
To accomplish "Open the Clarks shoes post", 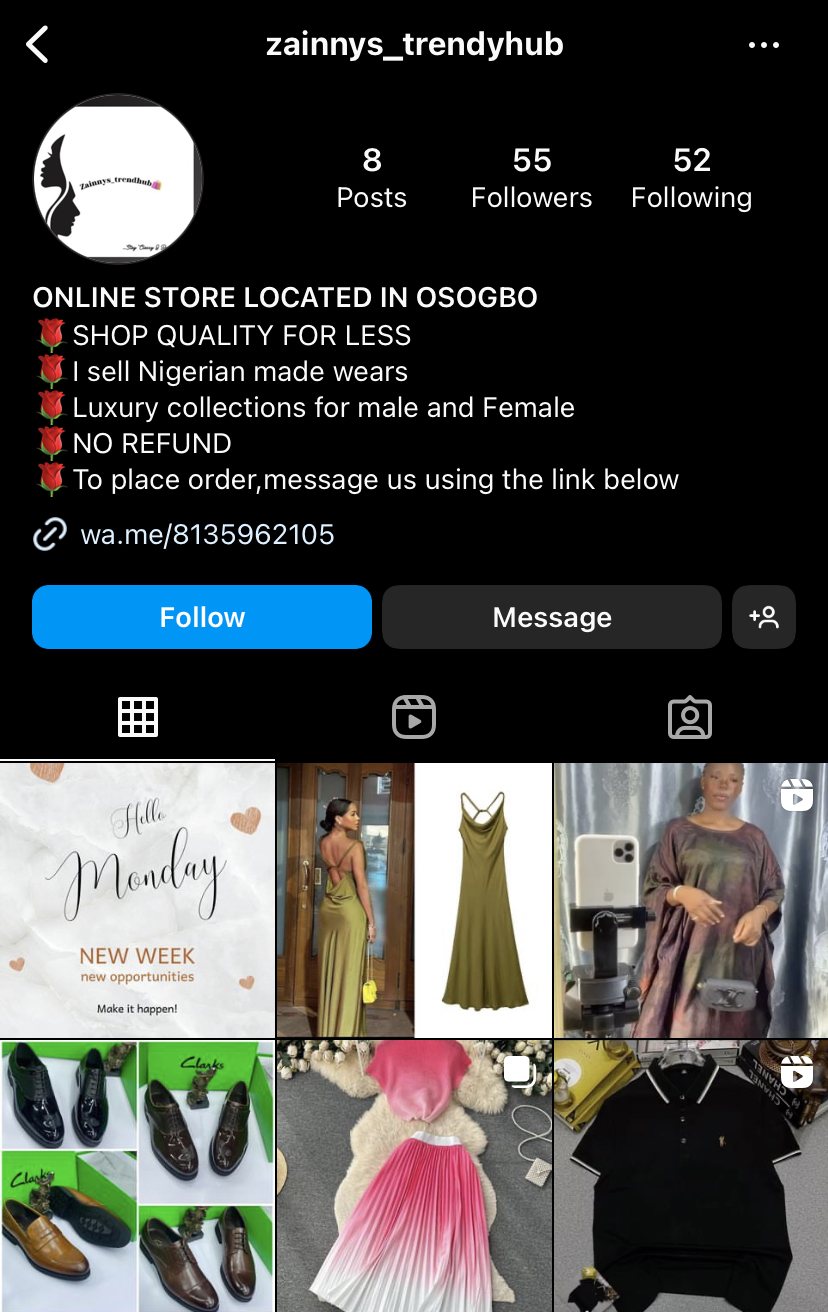I will (137, 1176).
